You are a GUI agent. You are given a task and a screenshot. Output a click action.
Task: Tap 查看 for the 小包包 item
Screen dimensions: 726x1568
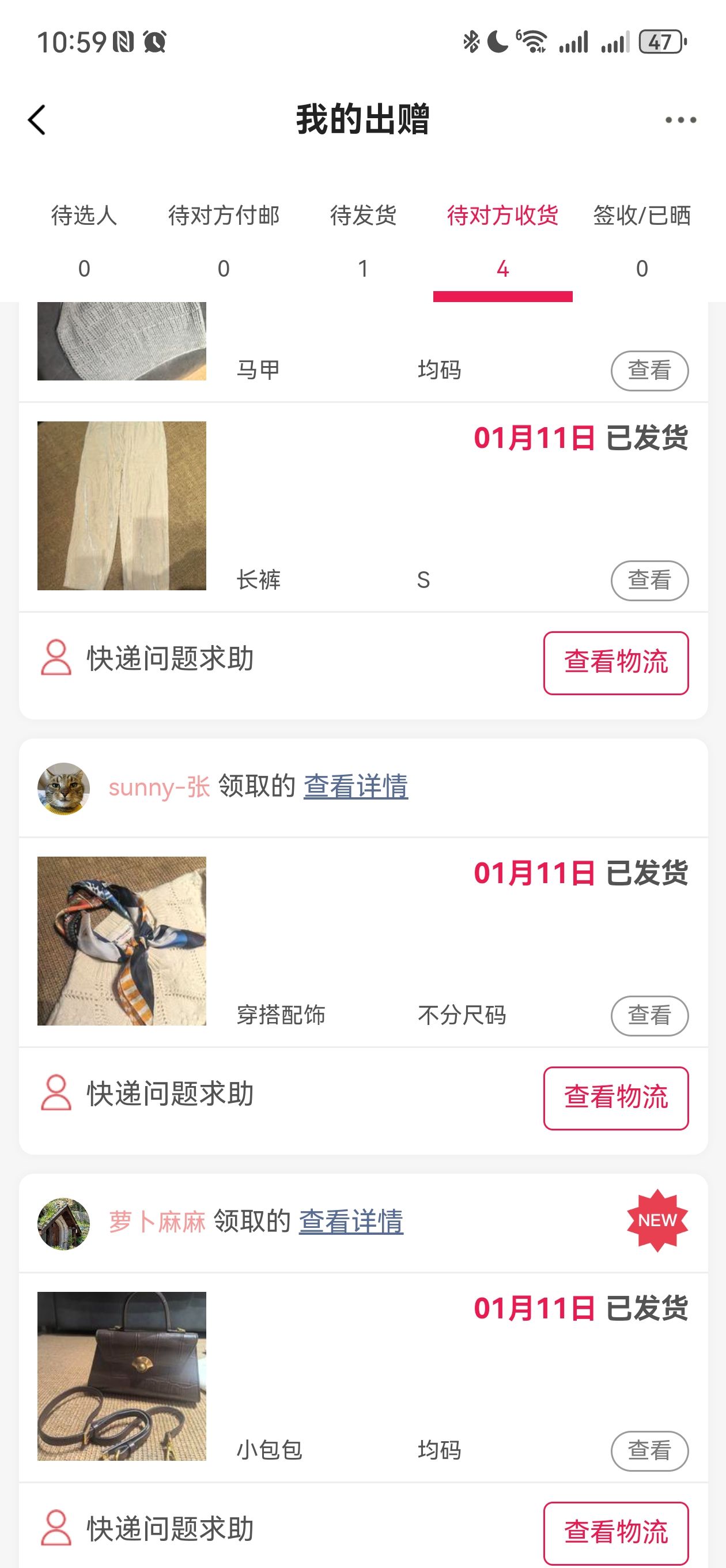click(649, 1450)
